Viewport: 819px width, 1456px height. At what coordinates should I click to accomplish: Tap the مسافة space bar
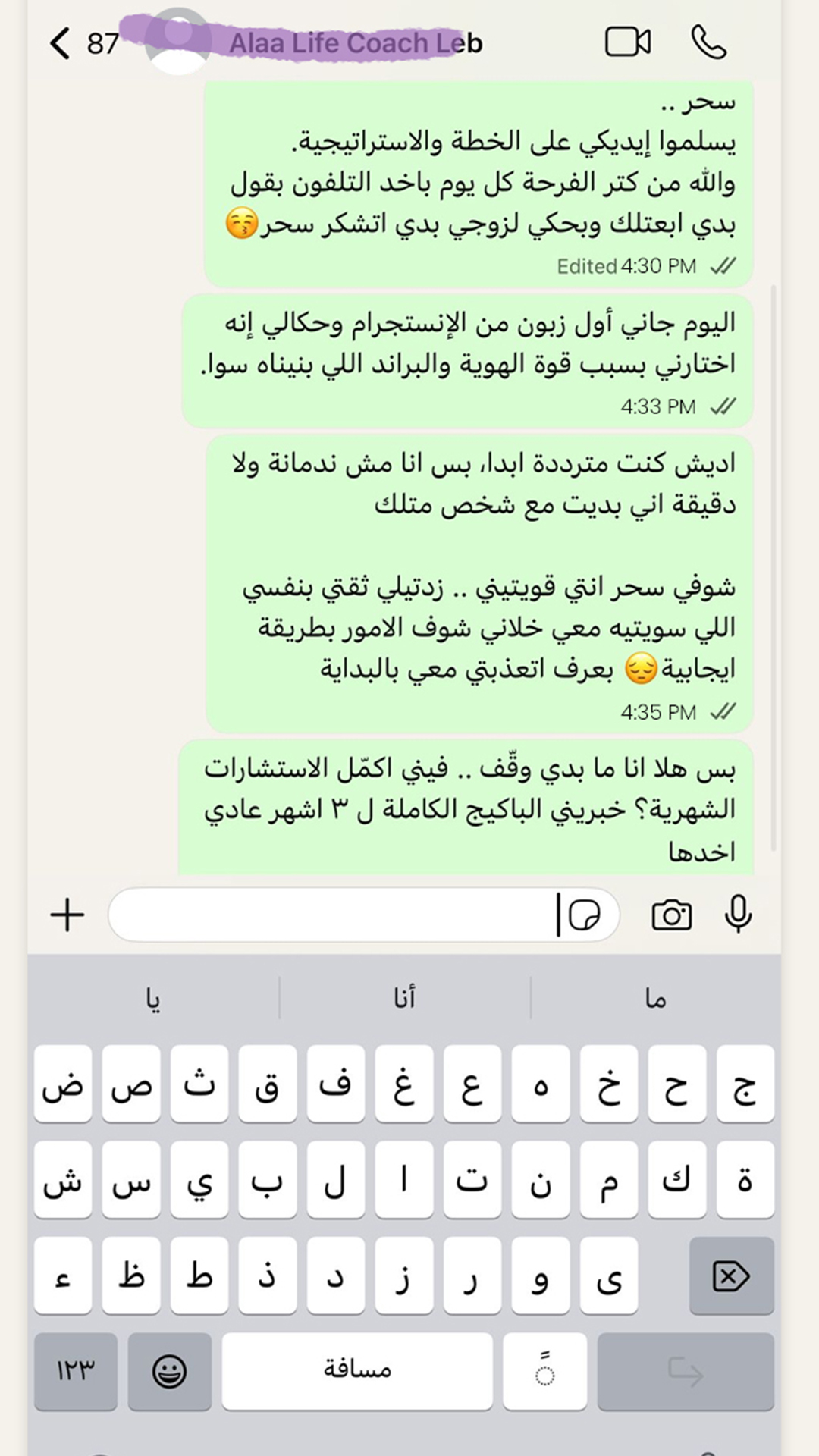pyautogui.click(x=357, y=1371)
